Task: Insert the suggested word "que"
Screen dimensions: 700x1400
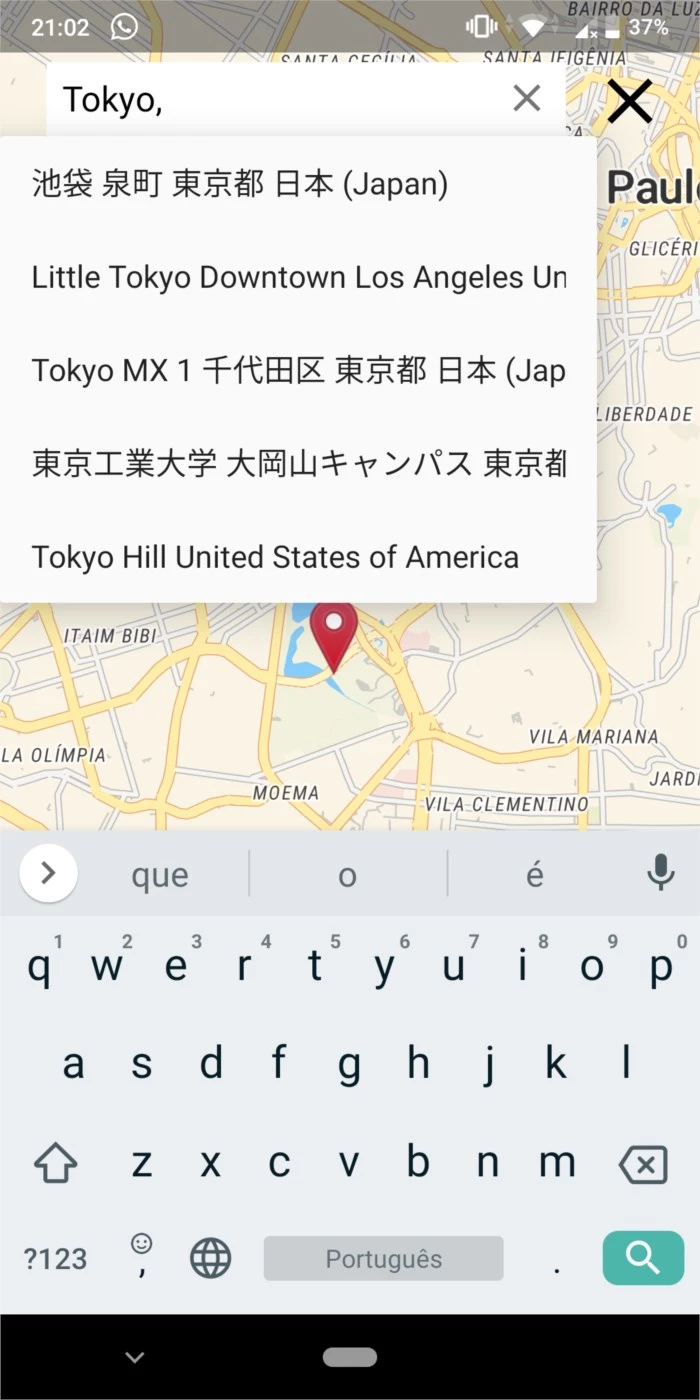Action: (160, 875)
